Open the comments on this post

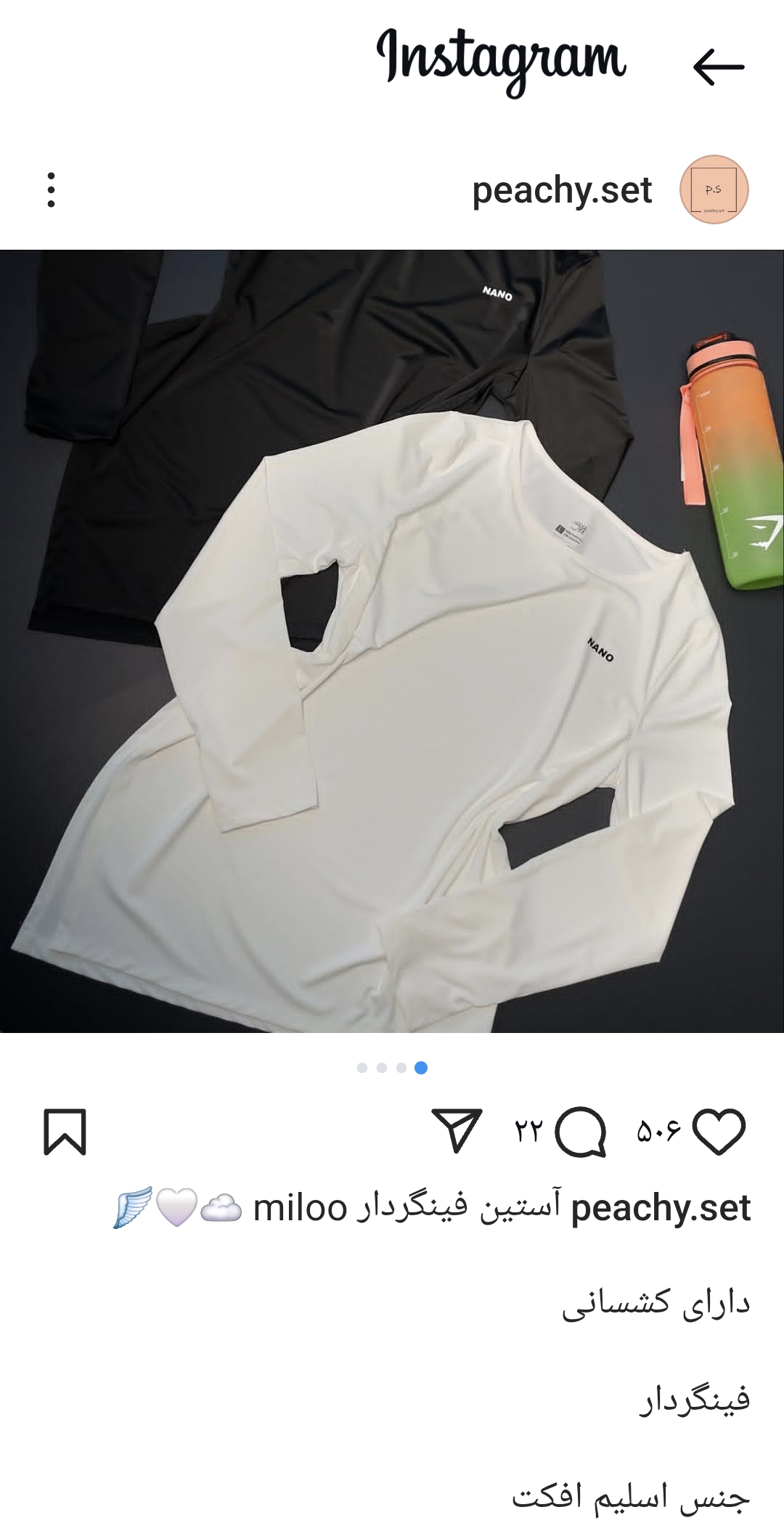[x=581, y=1132]
